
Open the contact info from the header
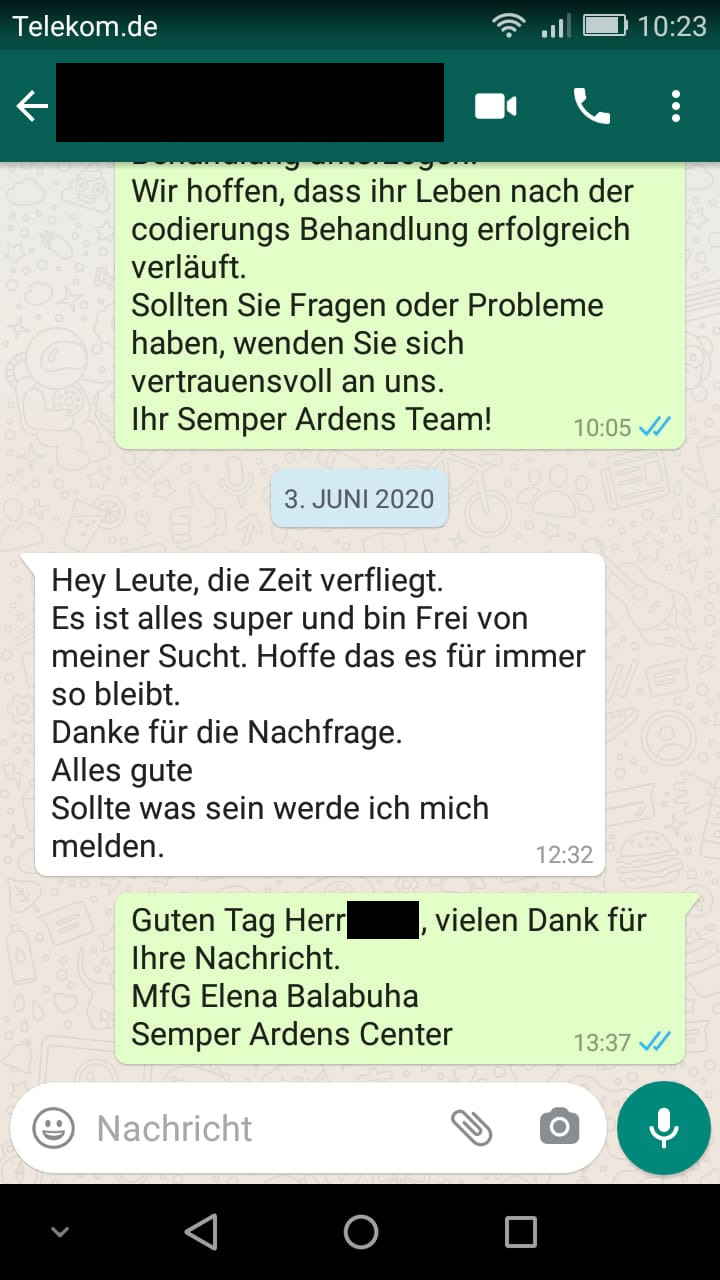[x=250, y=103]
